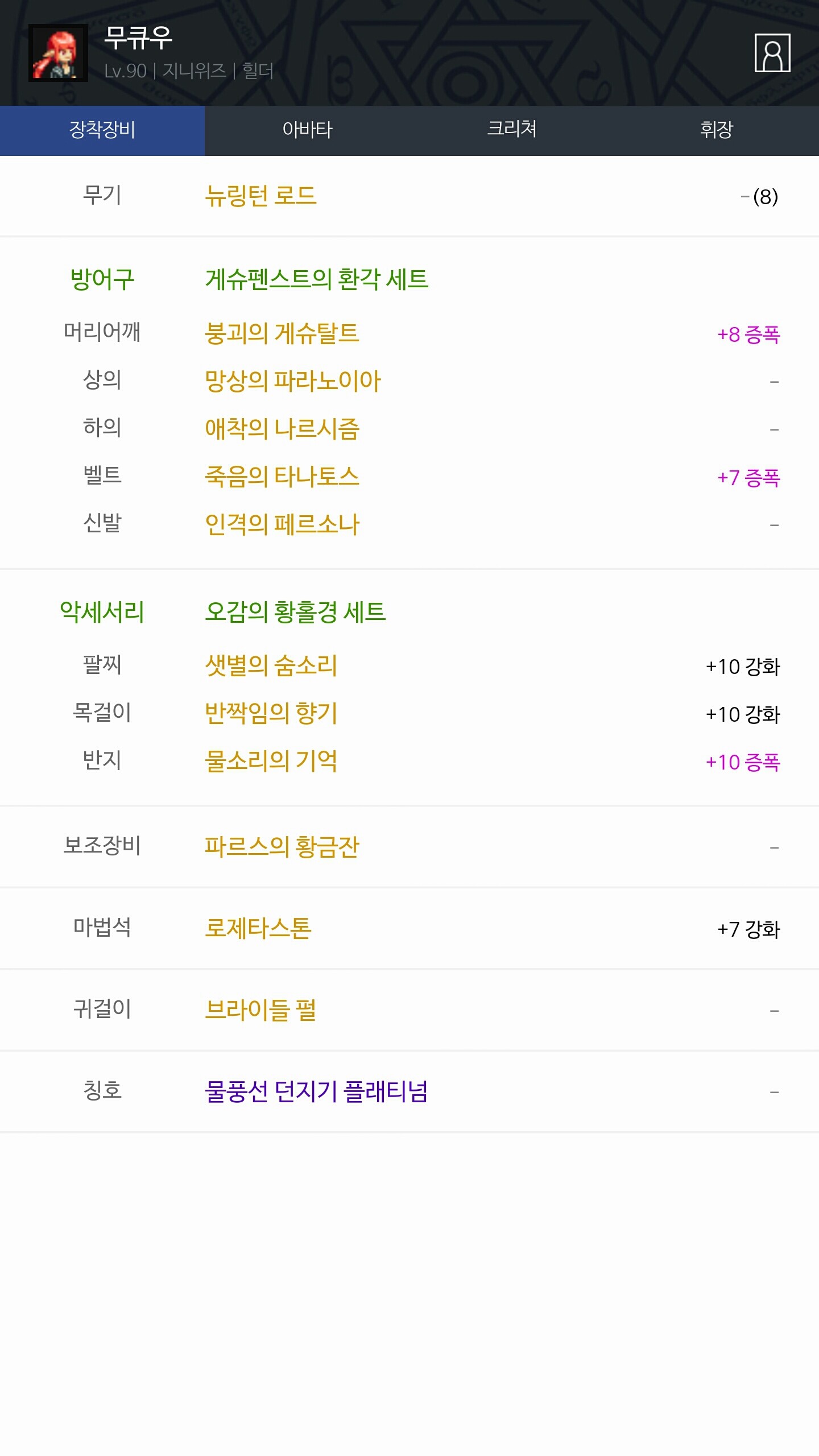
Task: Open ring 물소리의 기억
Action: (x=271, y=762)
